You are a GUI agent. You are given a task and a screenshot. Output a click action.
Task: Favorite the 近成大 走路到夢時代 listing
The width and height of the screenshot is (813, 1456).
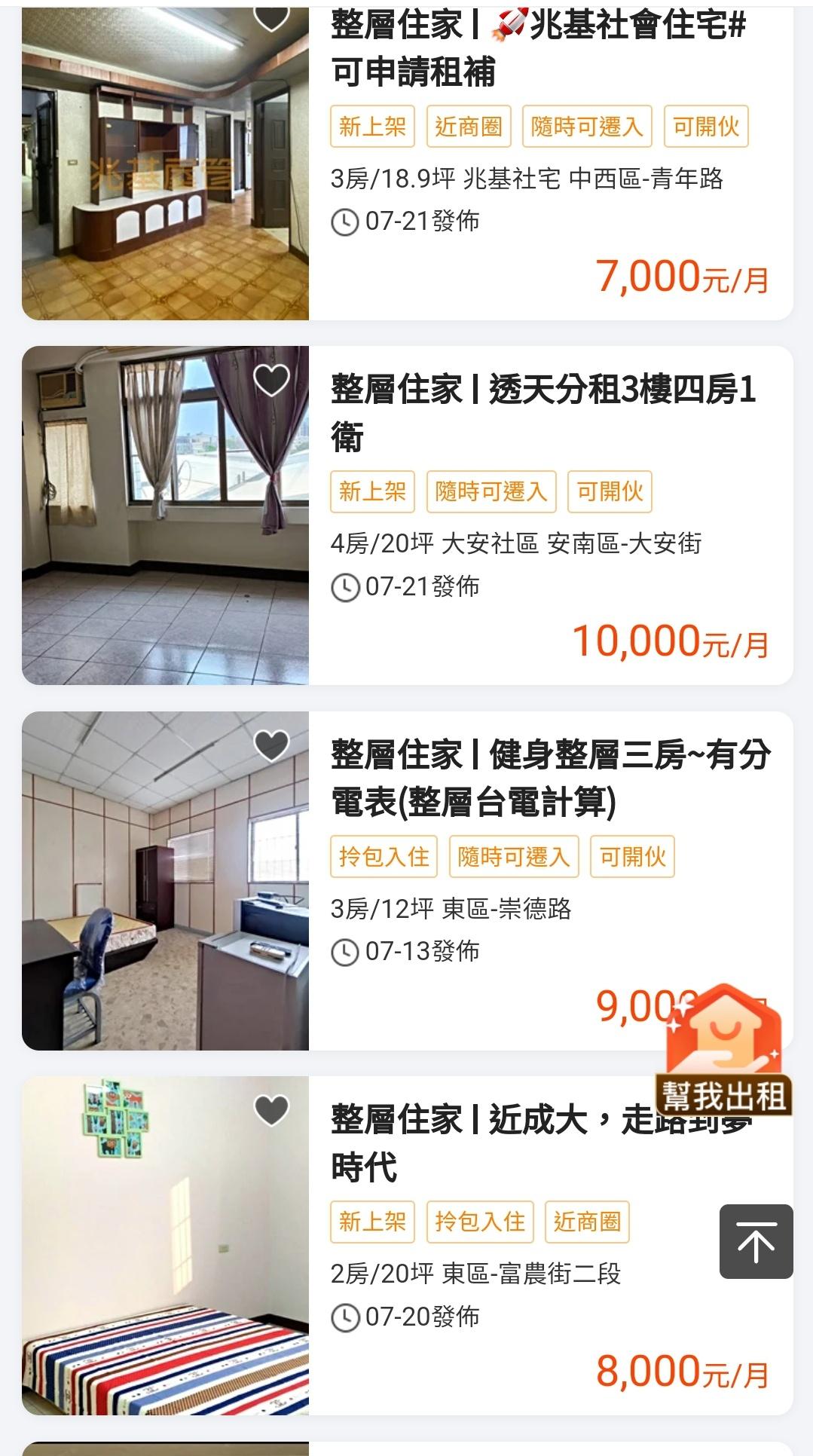pos(271,1110)
